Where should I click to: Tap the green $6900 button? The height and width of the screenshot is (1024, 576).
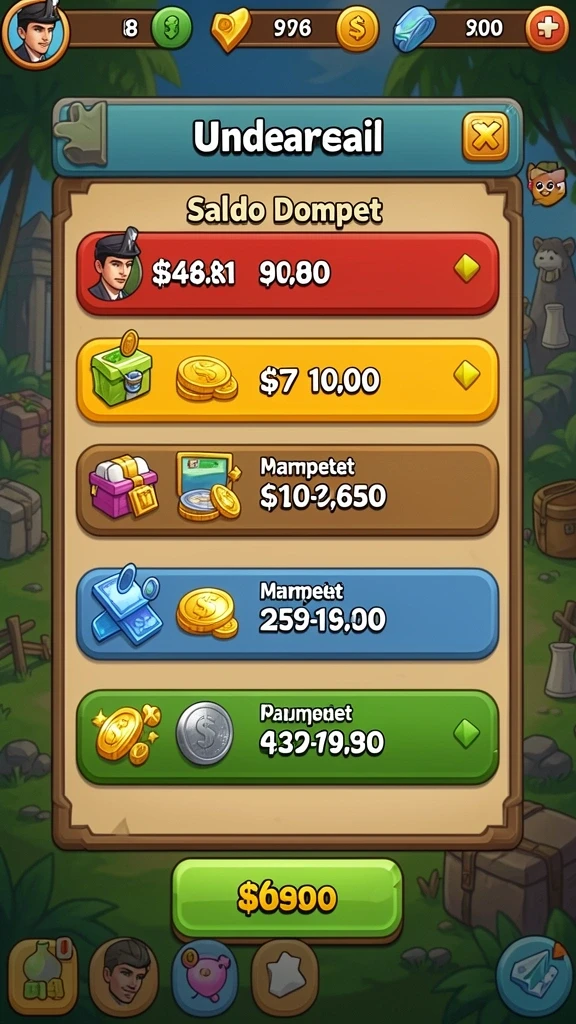(287, 899)
